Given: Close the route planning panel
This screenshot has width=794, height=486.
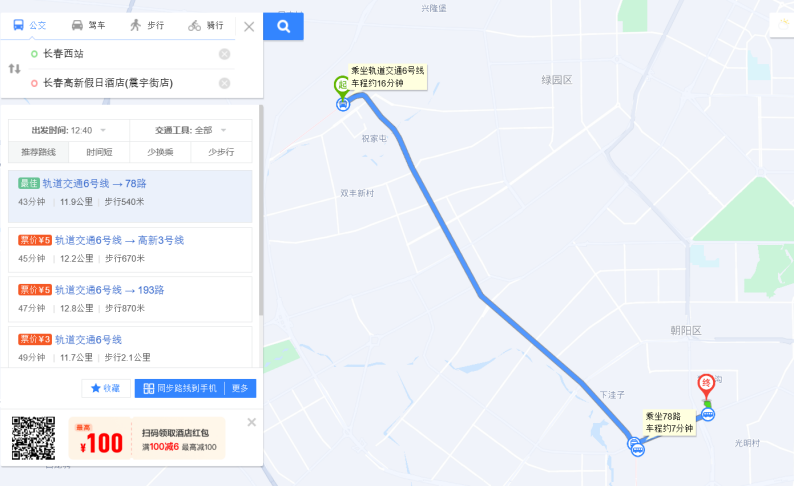Looking at the screenshot, I should [249, 27].
